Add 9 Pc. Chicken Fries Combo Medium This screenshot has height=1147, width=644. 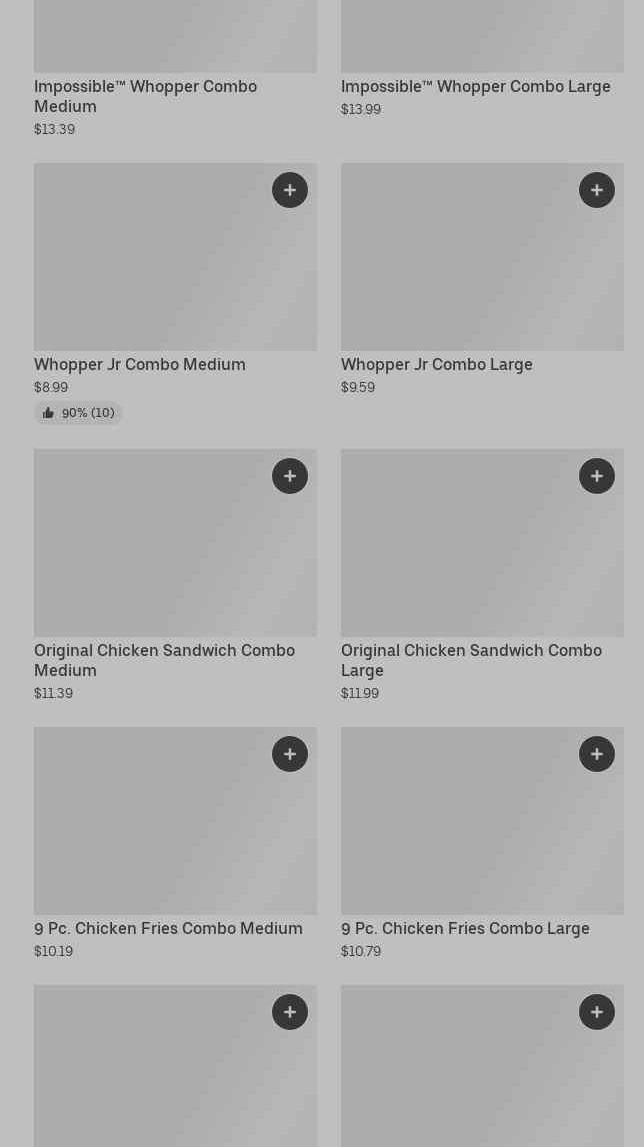tap(290, 754)
